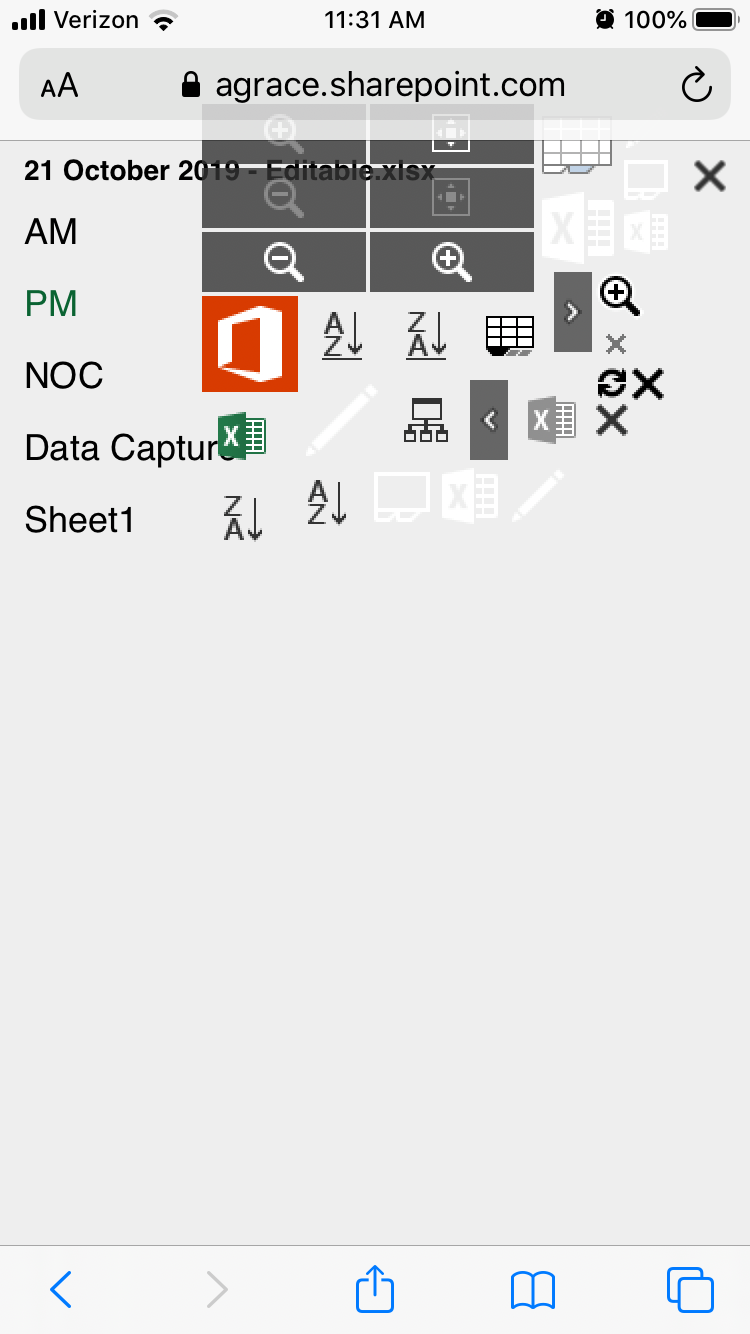Tap the agrace.sharepoint.com address bar
This screenshot has height=1334, width=750.
click(x=375, y=85)
